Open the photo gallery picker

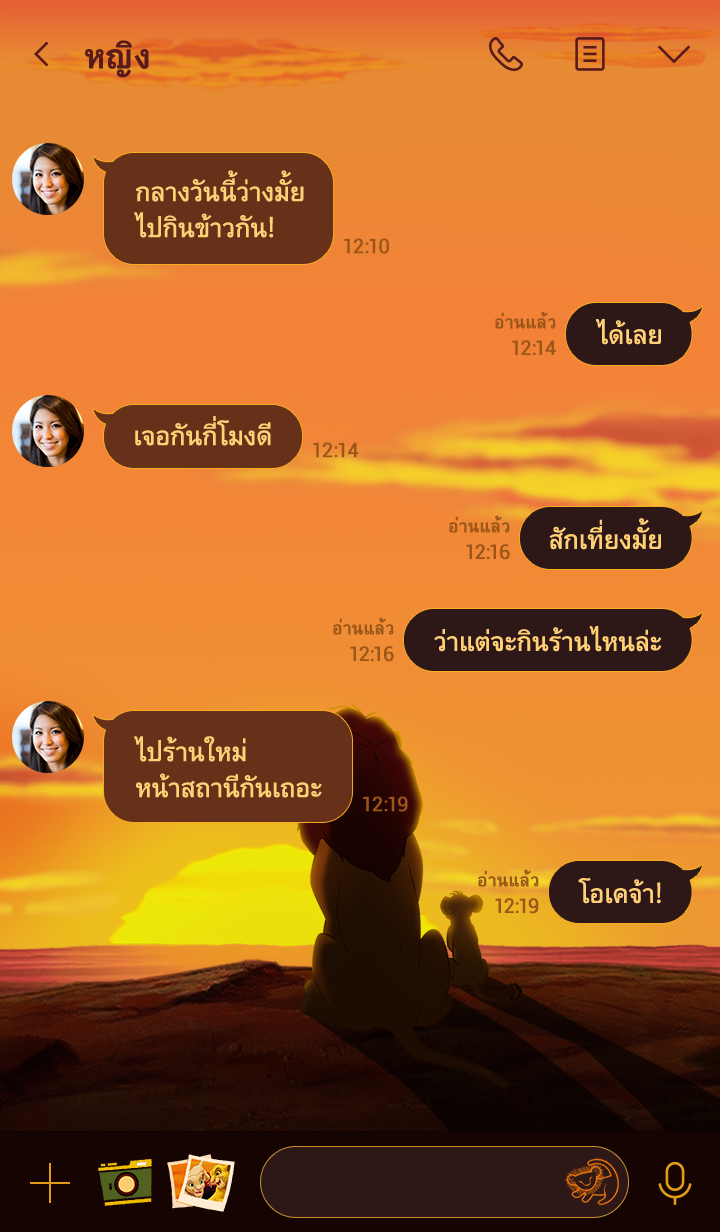200,1183
